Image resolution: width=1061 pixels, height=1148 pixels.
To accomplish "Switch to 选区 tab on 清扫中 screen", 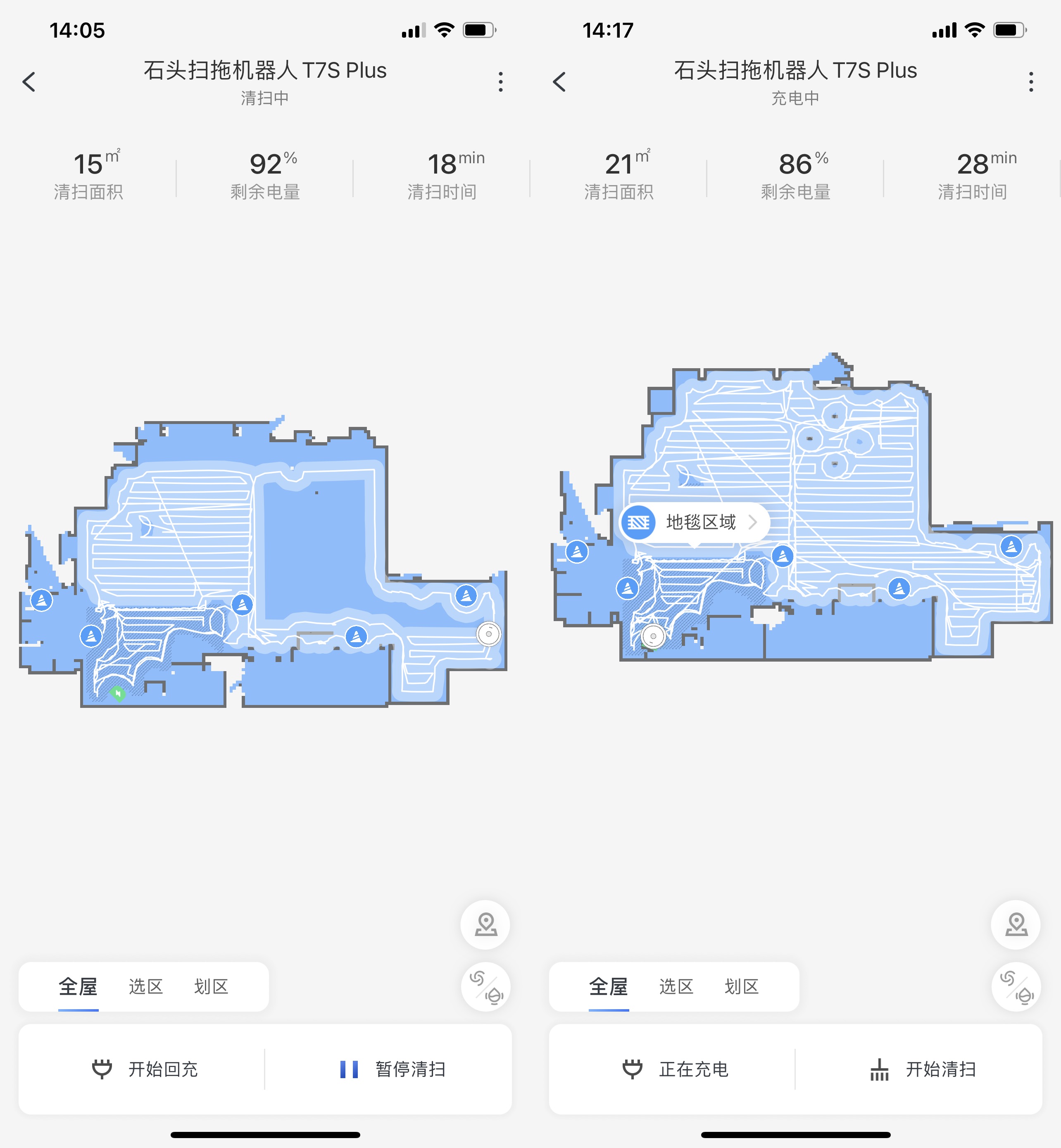I will [x=145, y=986].
